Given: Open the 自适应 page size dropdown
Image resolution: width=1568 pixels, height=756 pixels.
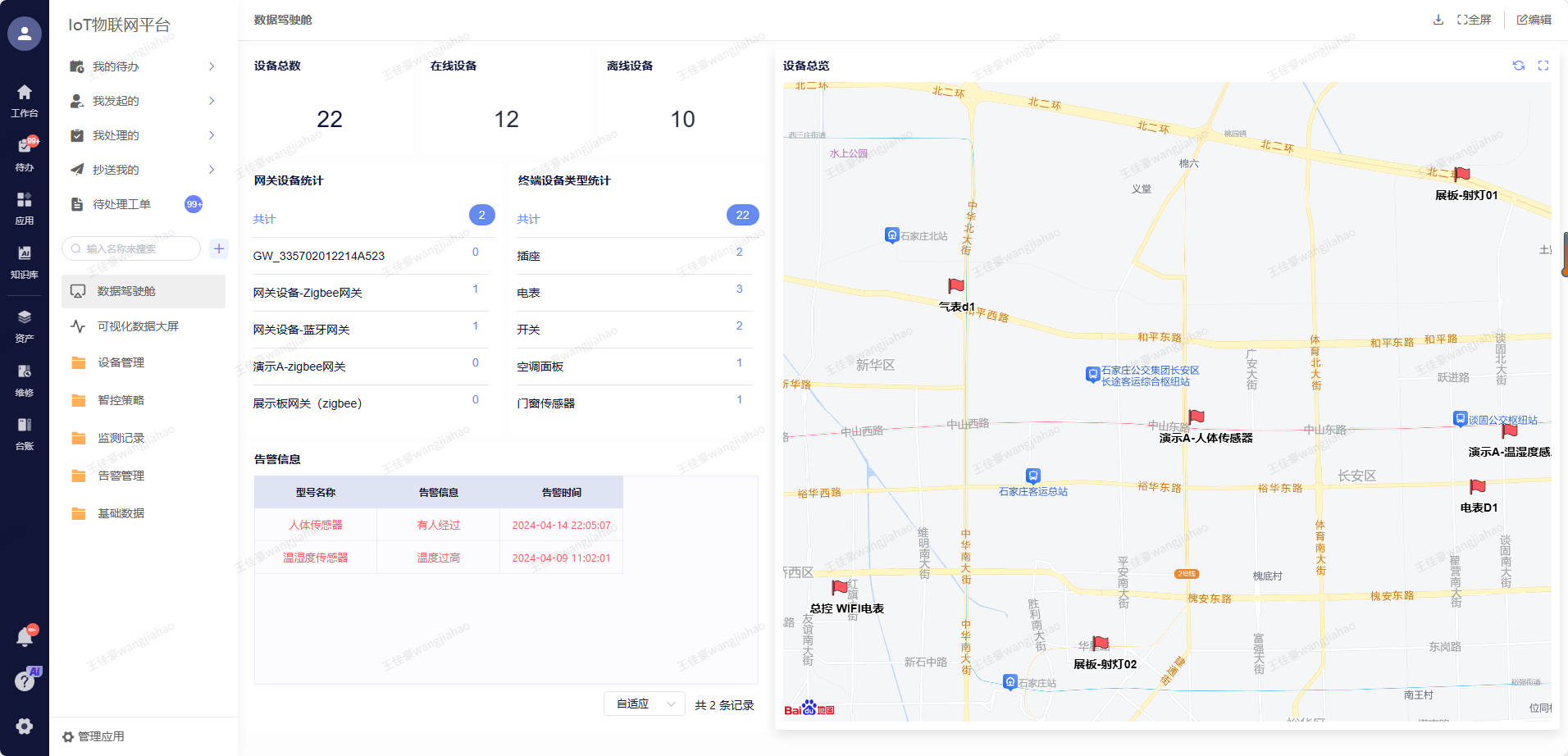Looking at the screenshot, I should pos(645,704).
